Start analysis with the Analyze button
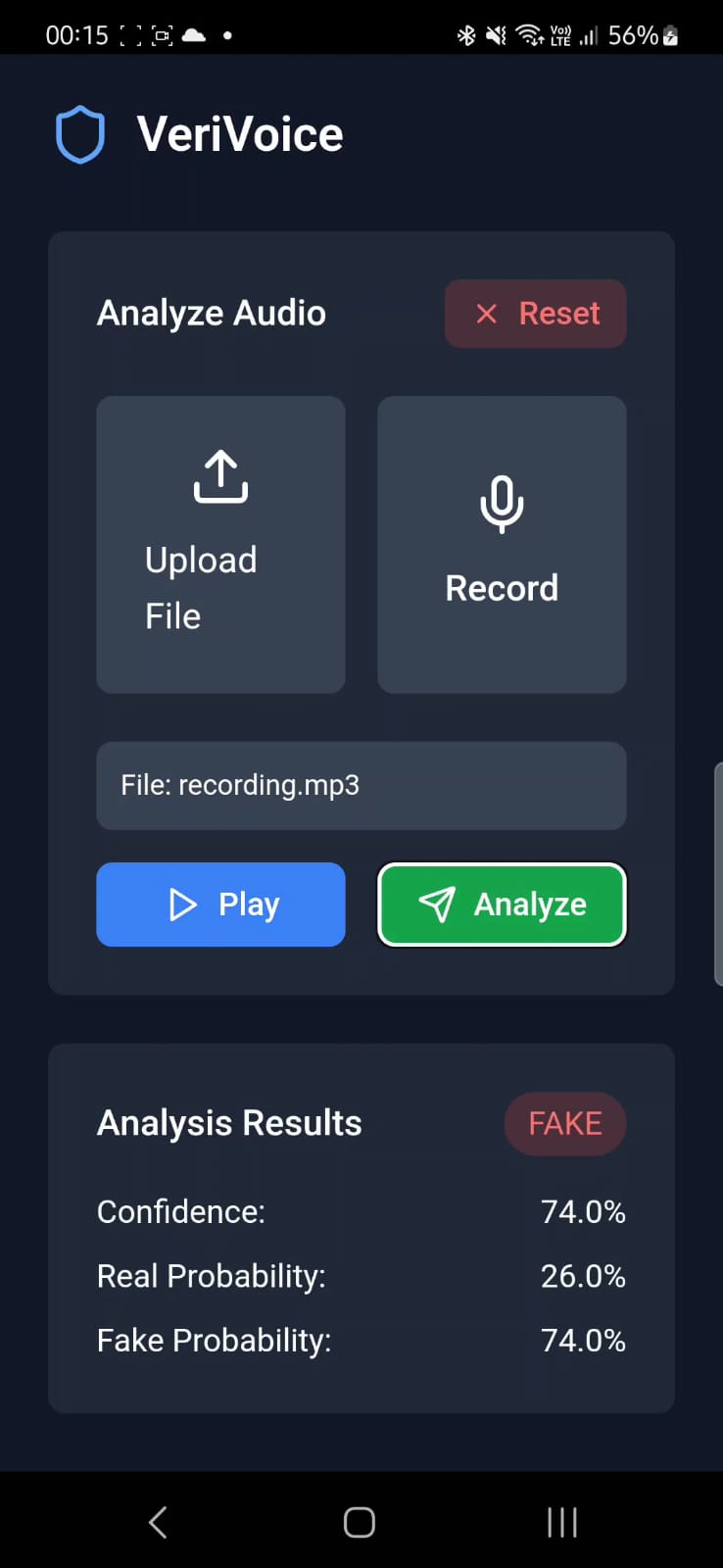Screen dimensions: 723x1568 point(502,904)
